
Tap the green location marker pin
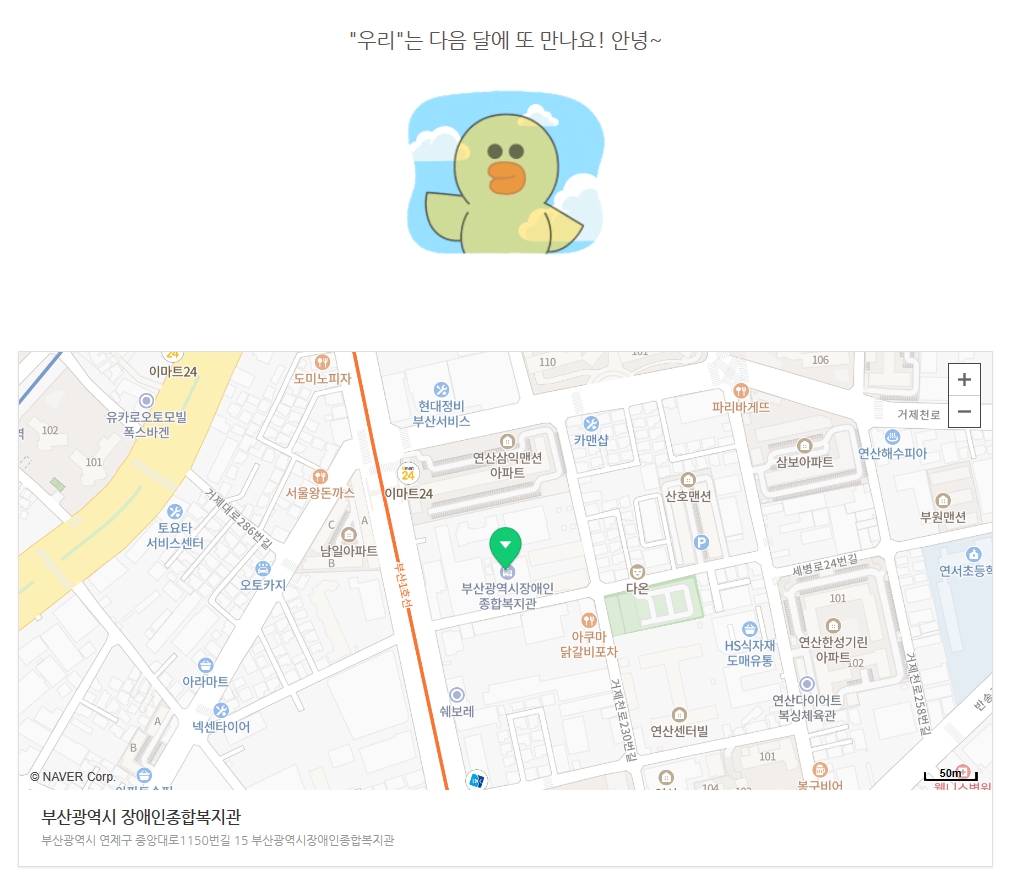[x=505, y=546]
